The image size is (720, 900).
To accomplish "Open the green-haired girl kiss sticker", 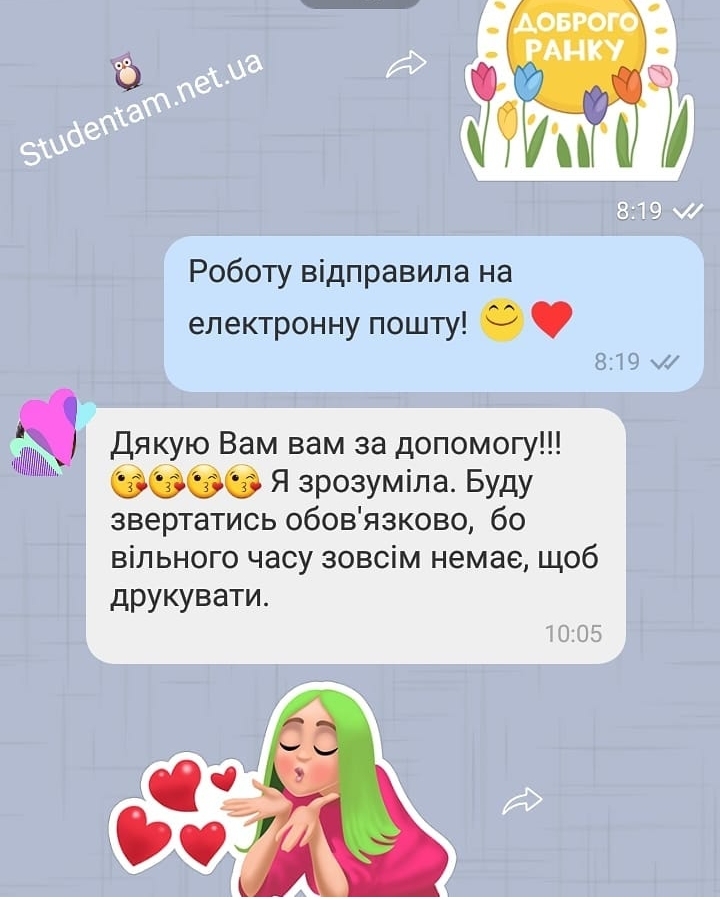I will click(300, 790).
